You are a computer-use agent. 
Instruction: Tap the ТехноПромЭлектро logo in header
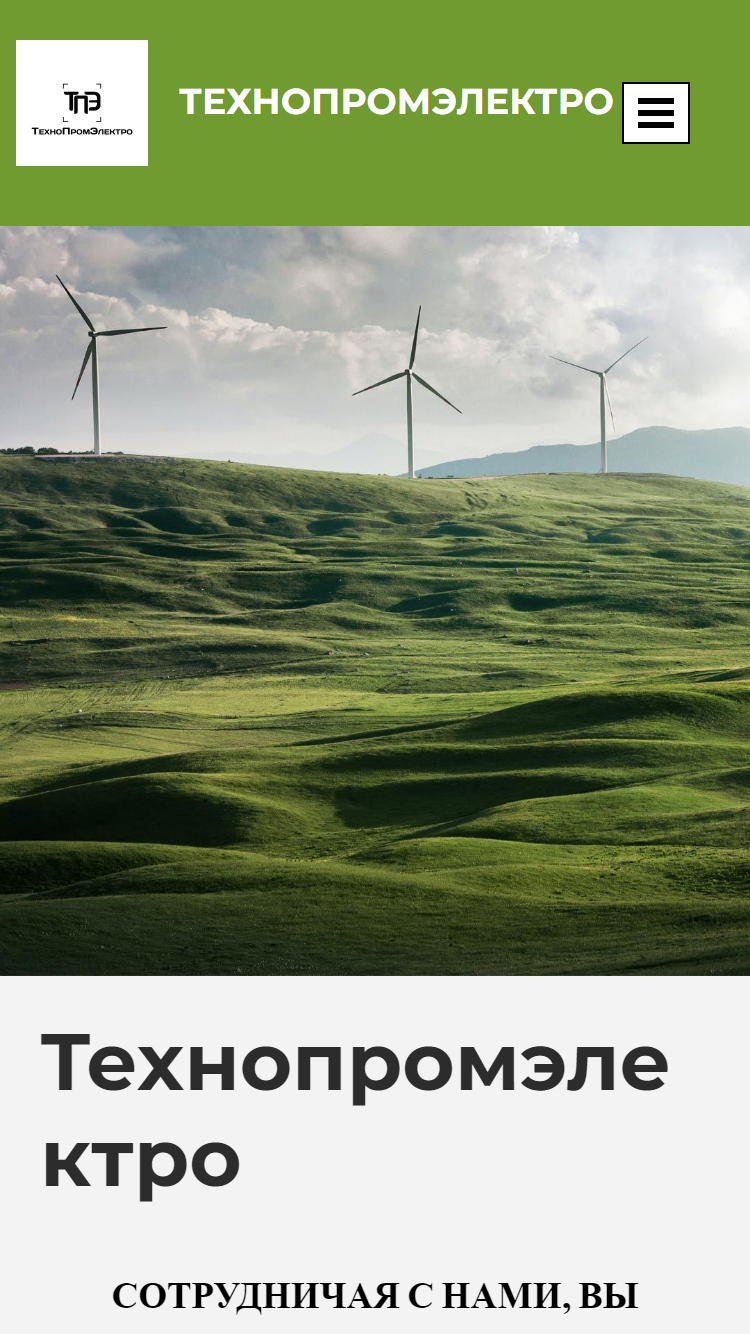tap(82, 103)
